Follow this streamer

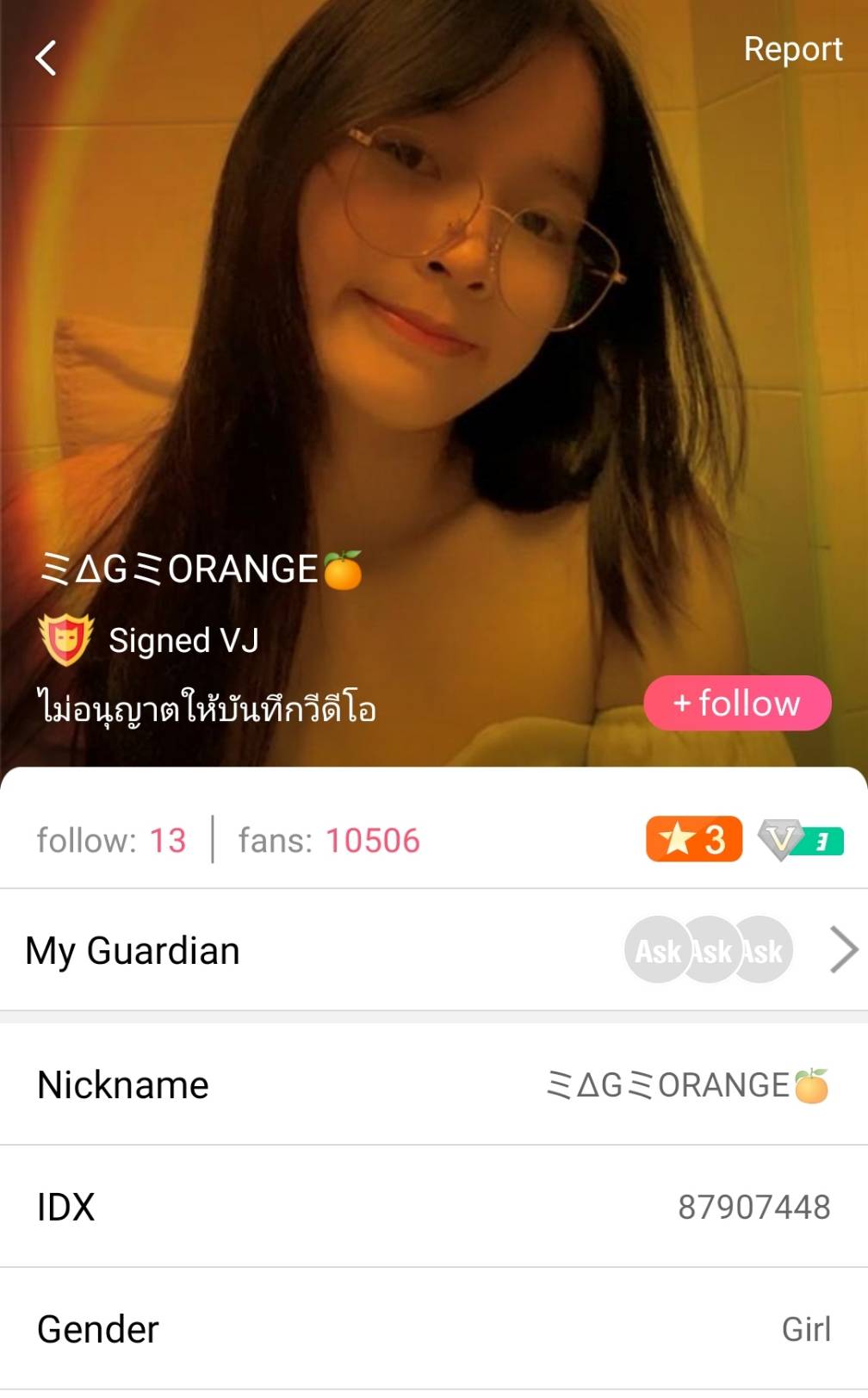737,704
